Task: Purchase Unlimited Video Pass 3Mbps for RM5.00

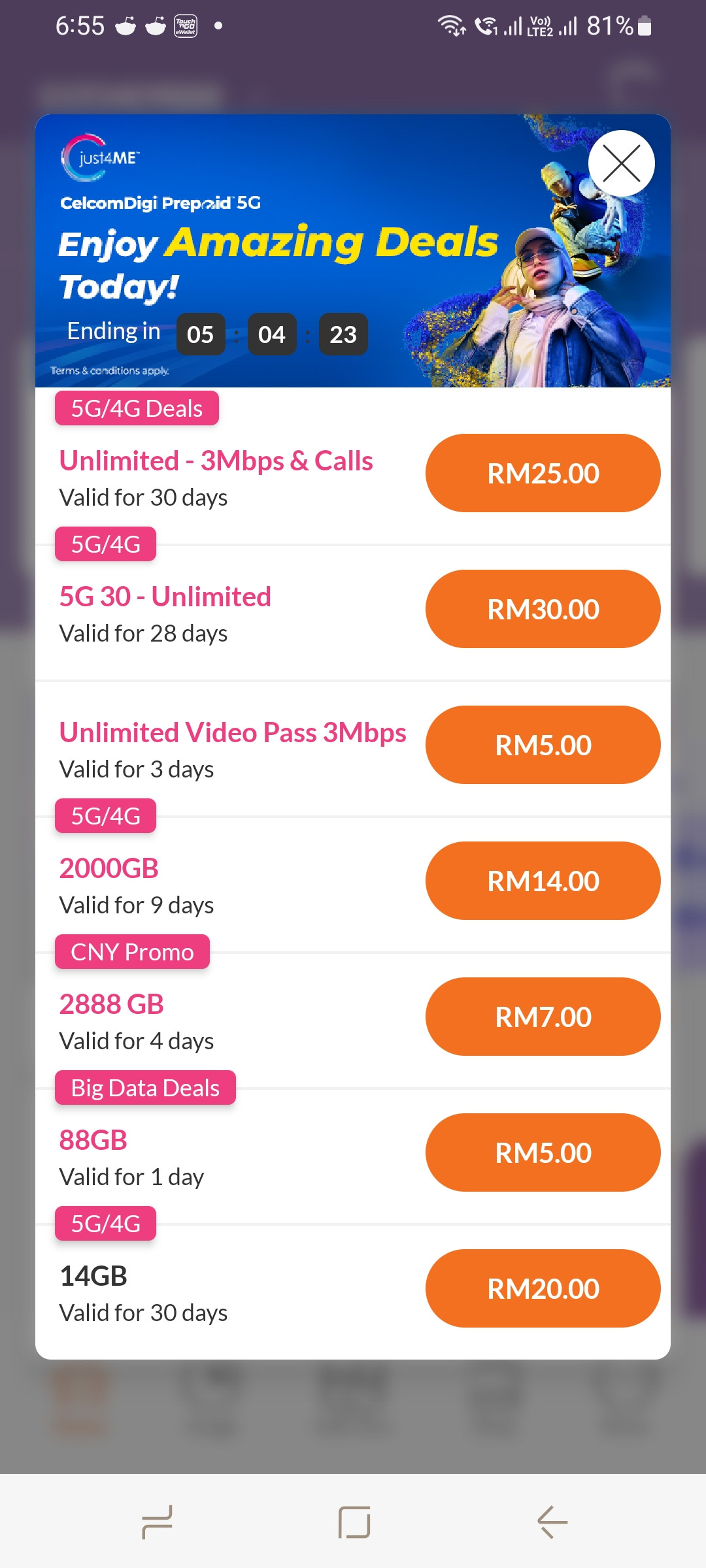Action: click(543, 745)
